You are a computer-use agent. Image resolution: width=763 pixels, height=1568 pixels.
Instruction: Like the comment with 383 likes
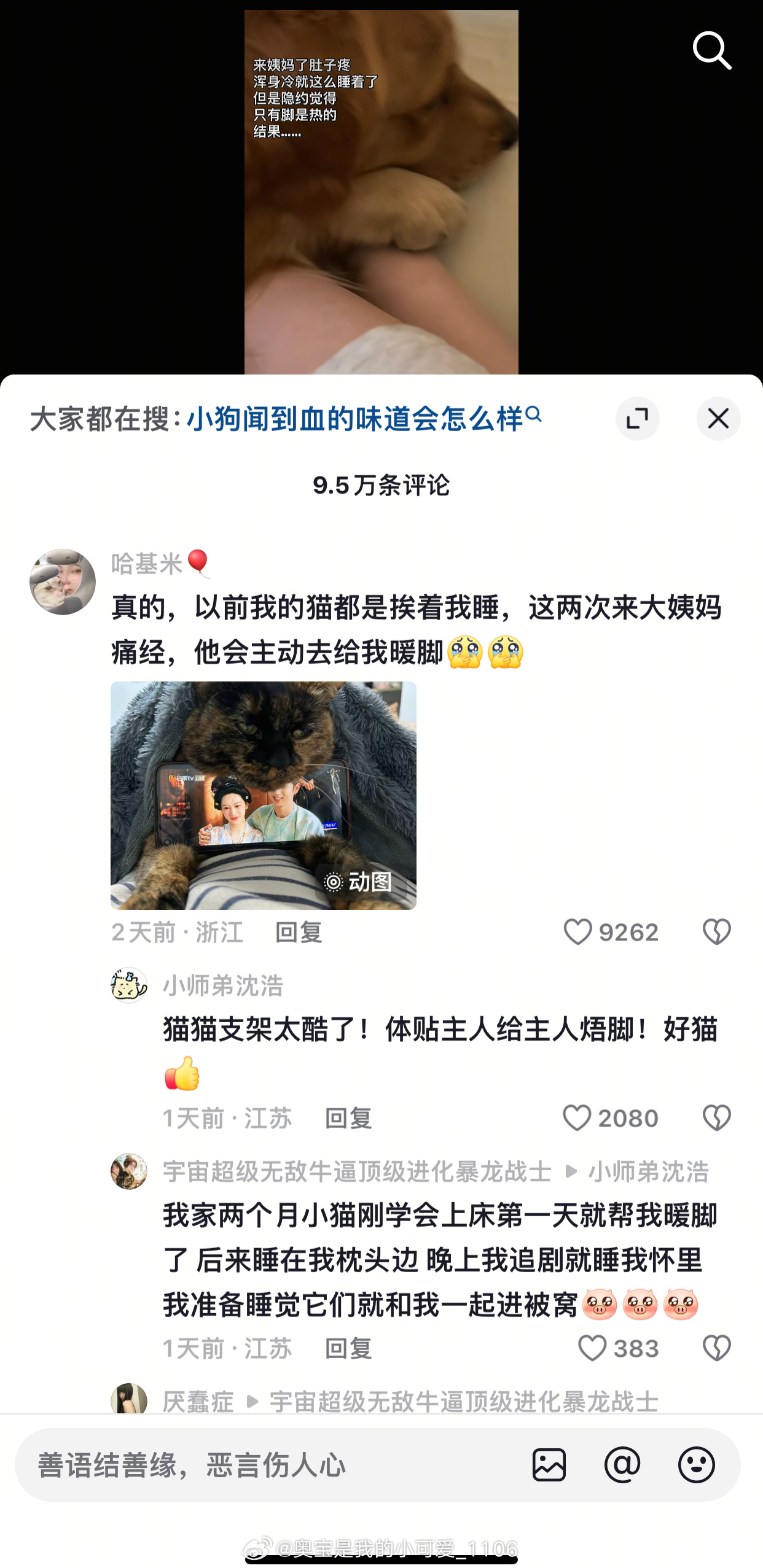coord(617,1348)
